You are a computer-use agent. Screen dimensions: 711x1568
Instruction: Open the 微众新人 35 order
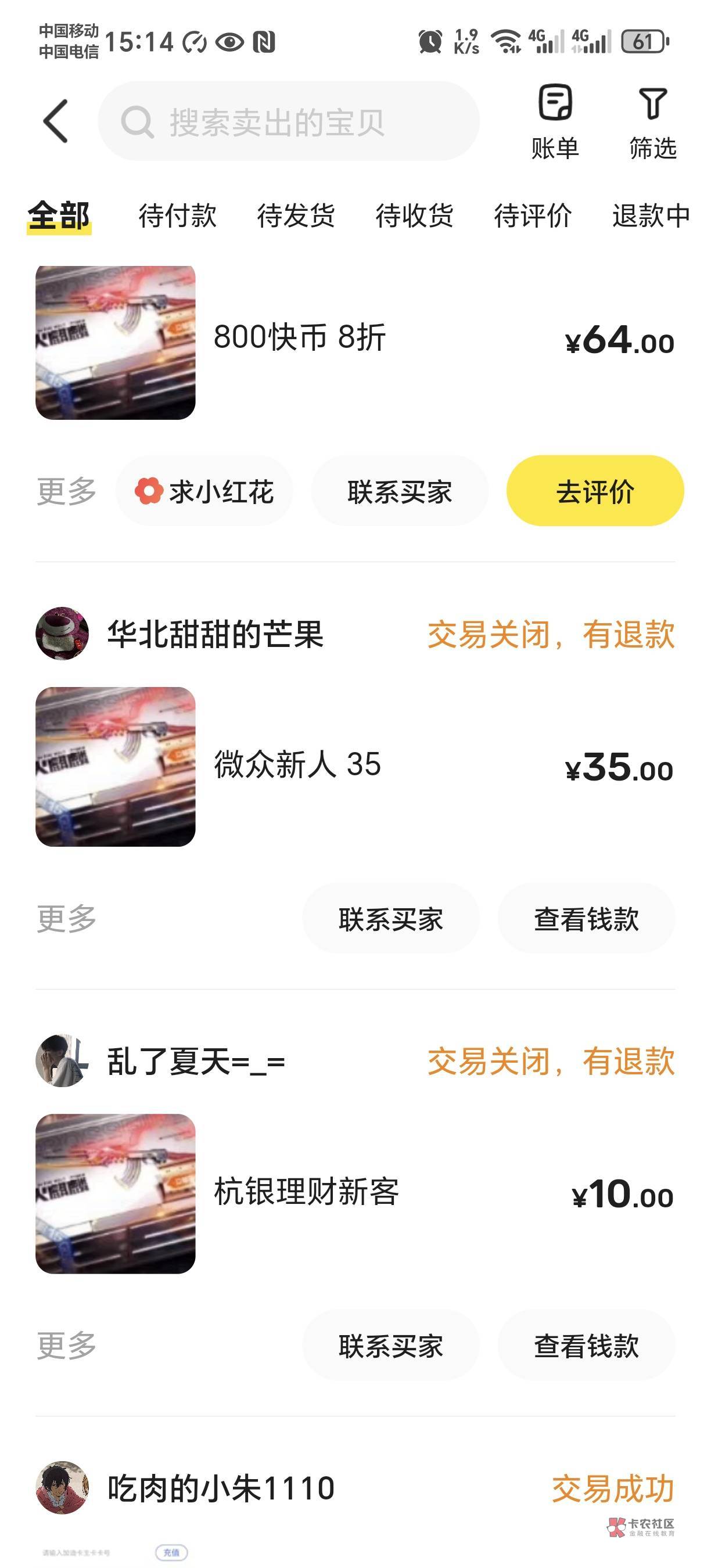[x=297, y=765]
